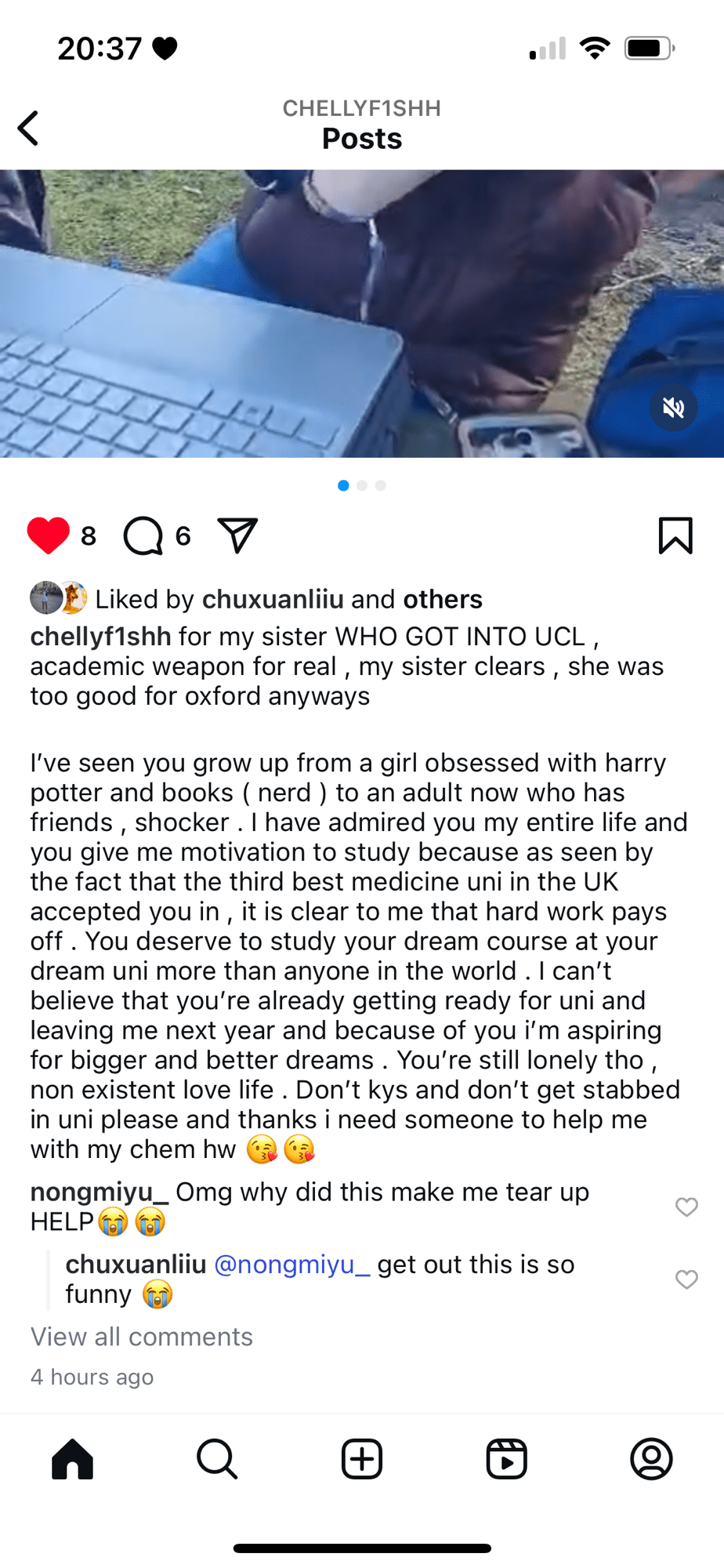View others who liked the post
The image size is (724, 1568).
(443, 600)
